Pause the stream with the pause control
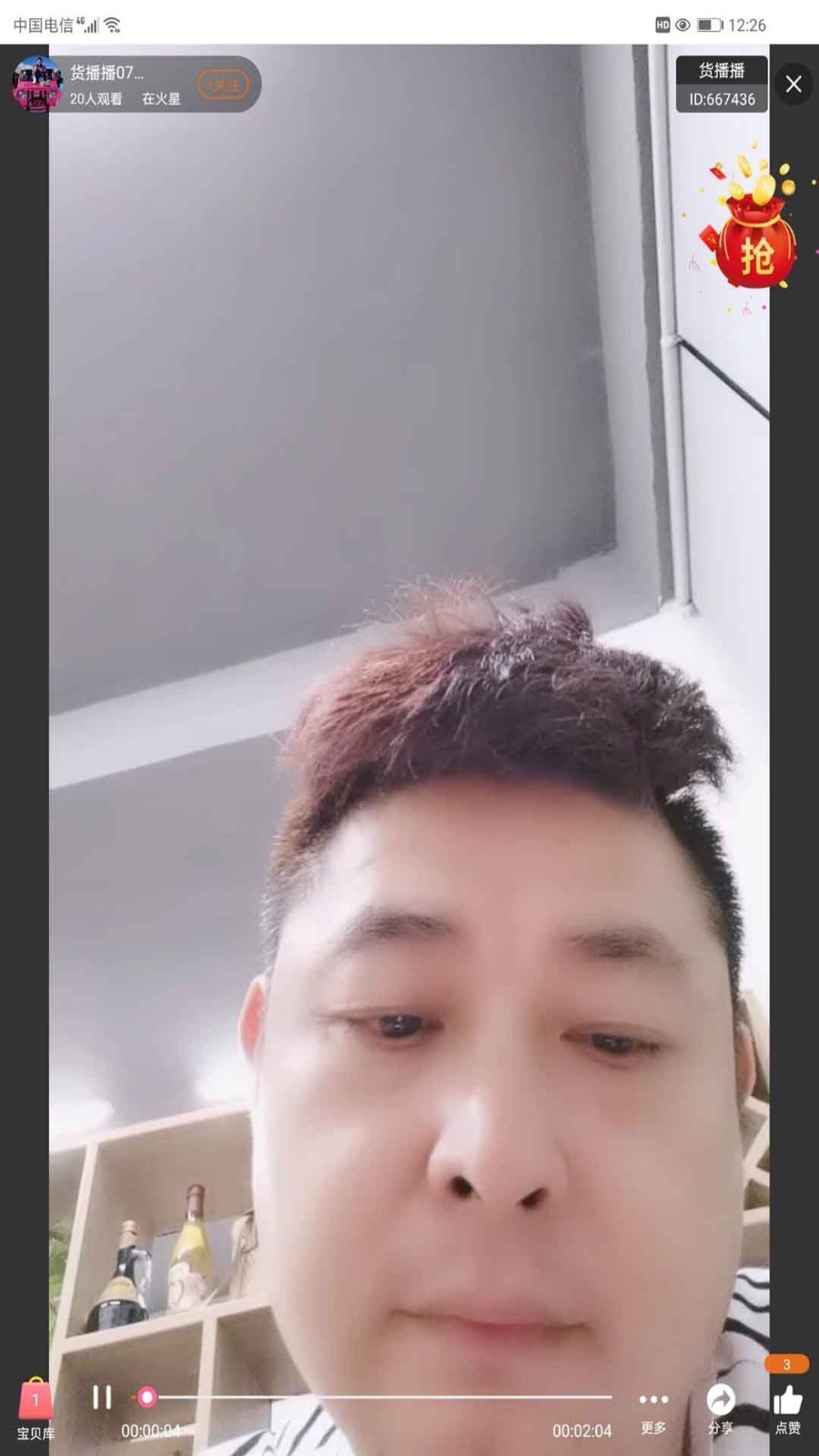The width and height of the screenshot is (819, 1456). click(102, 1396)
